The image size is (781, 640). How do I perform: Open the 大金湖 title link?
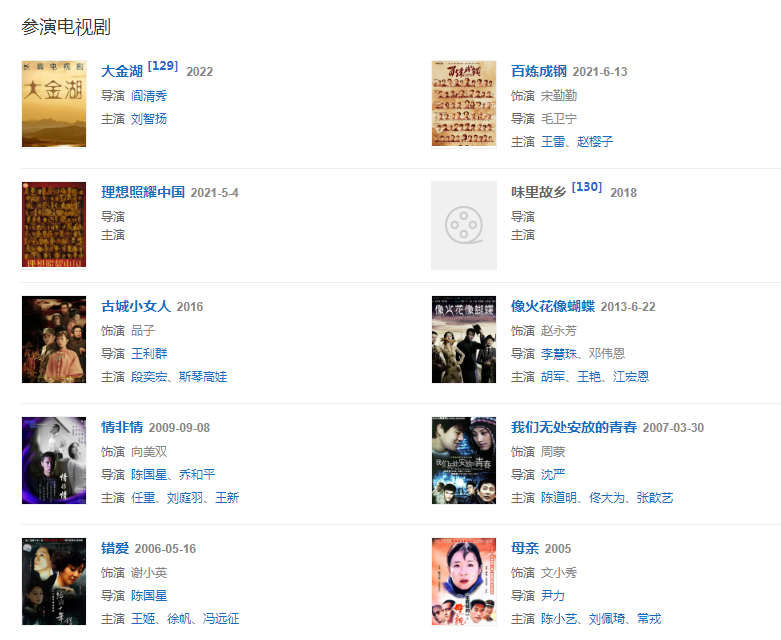pyautogui.click(x=122, y=71)
